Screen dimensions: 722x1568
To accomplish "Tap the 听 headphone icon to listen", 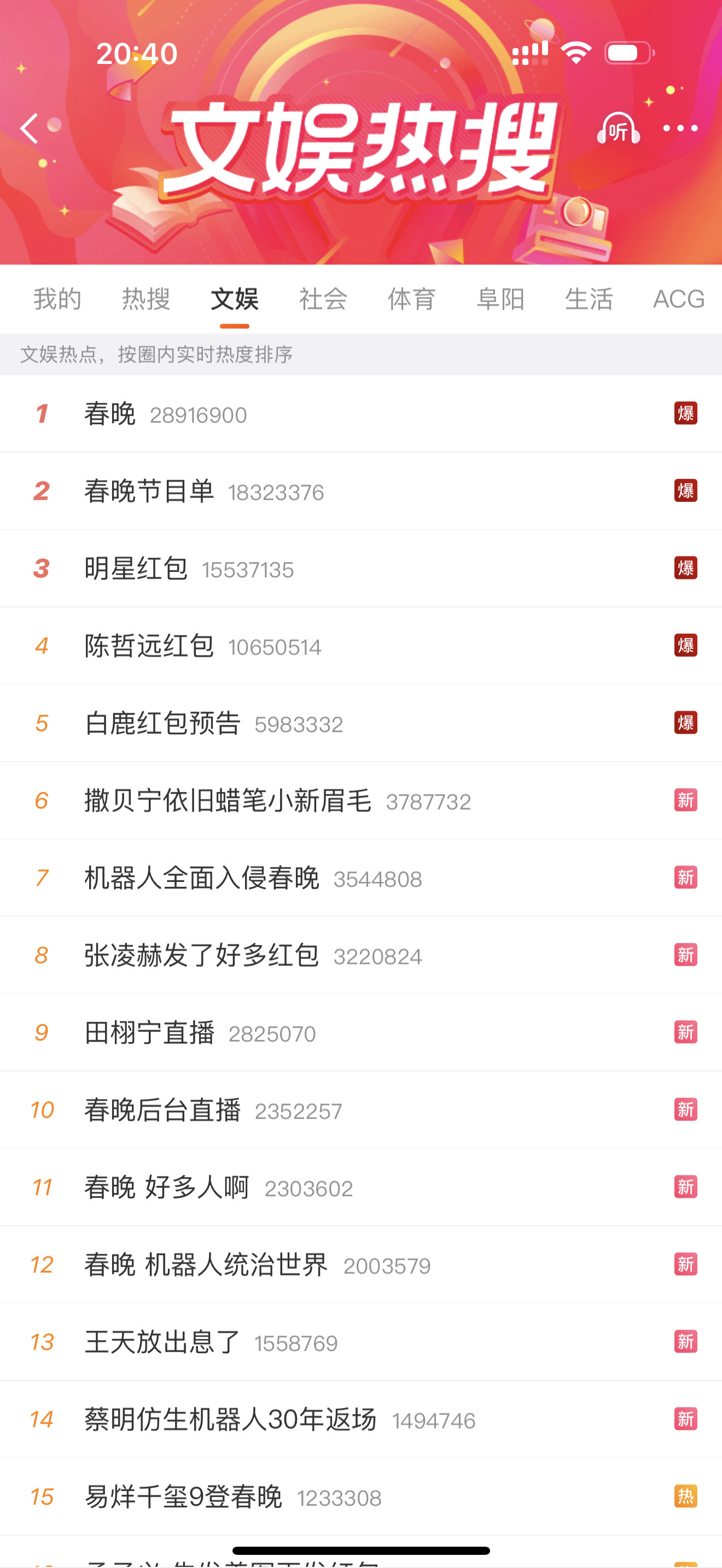I will (619, 128).
